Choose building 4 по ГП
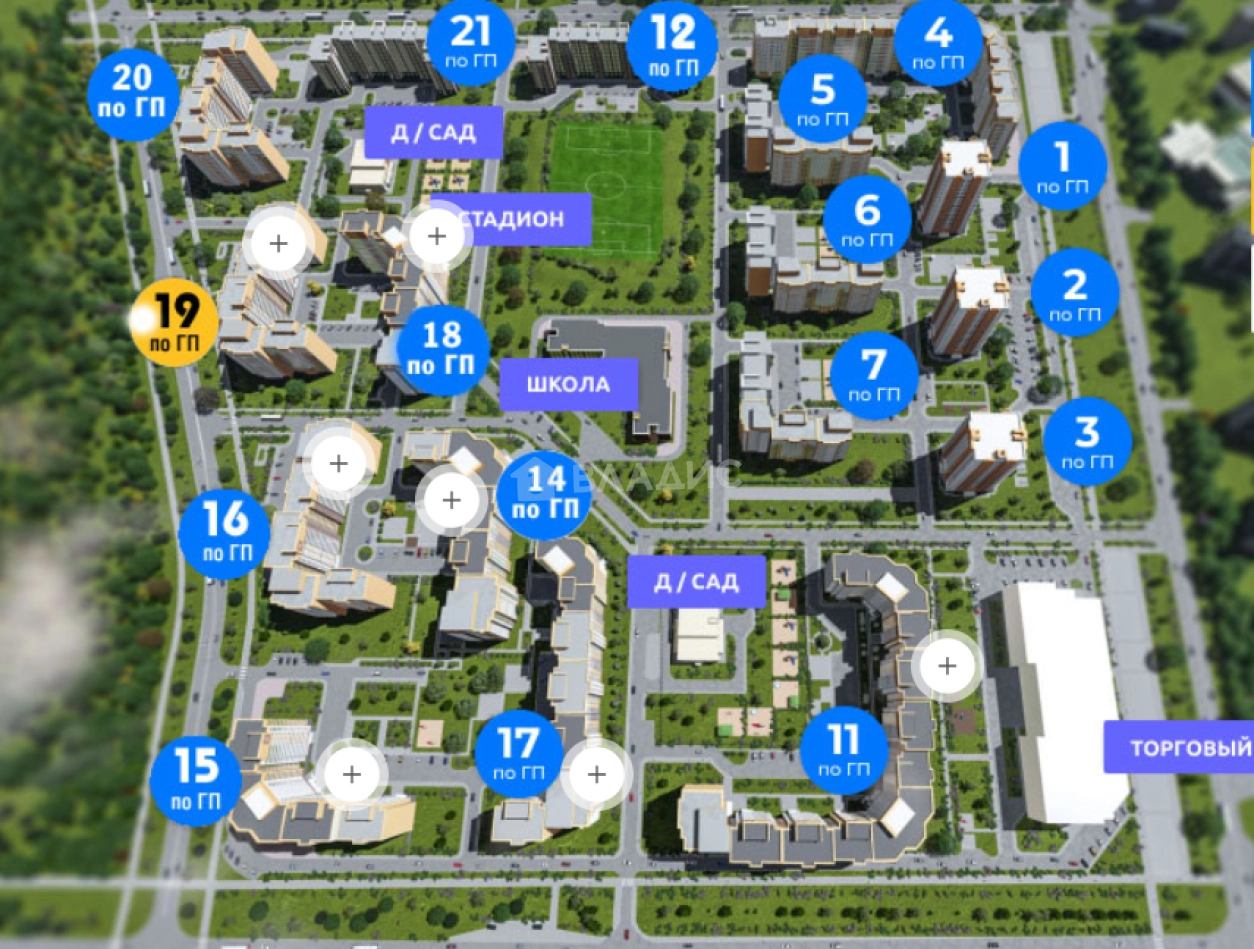The width and height of the screenshot is (1254, 949). (x=938, y=42)
